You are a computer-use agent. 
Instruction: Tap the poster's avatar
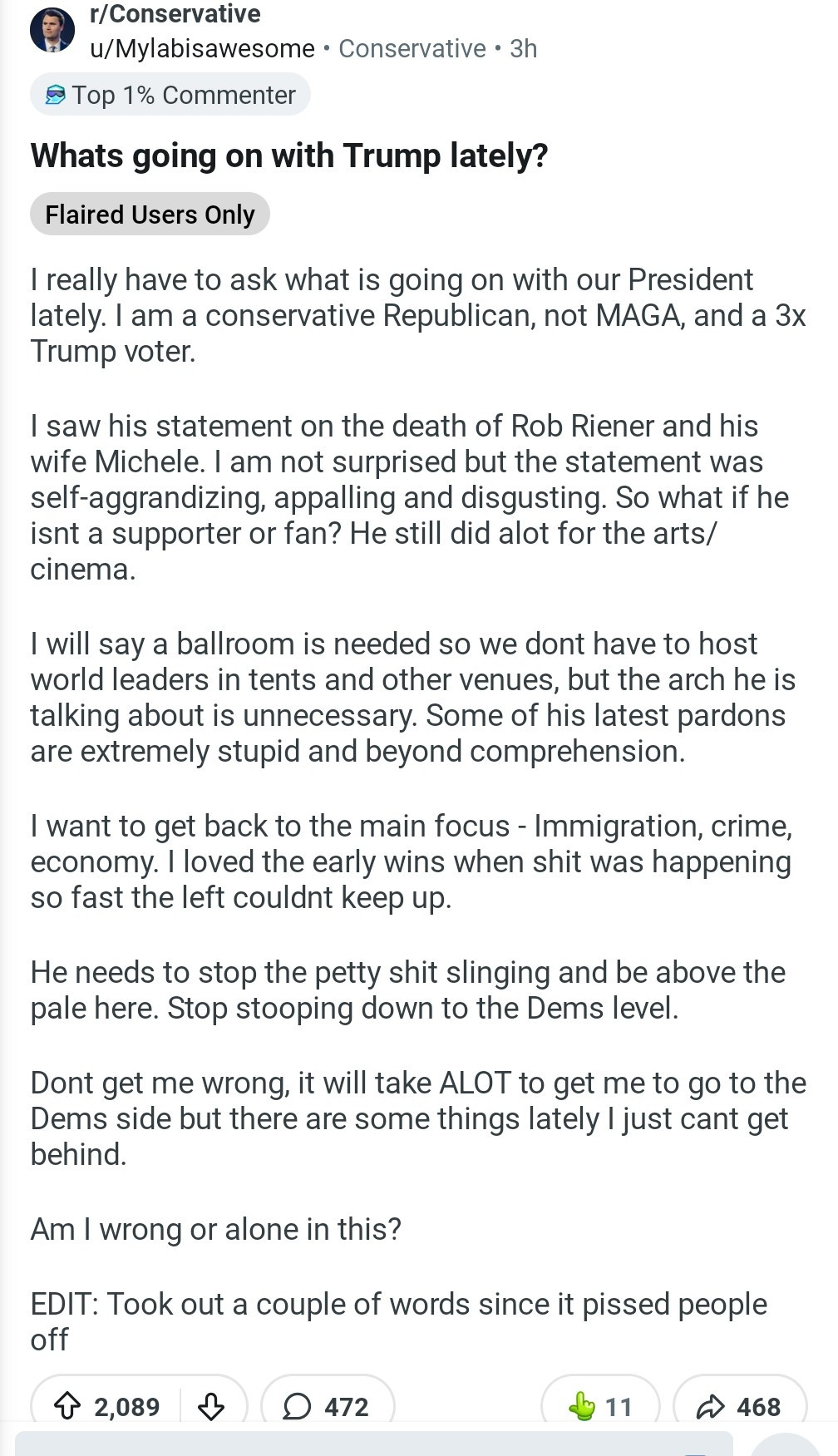coord(52,31)
